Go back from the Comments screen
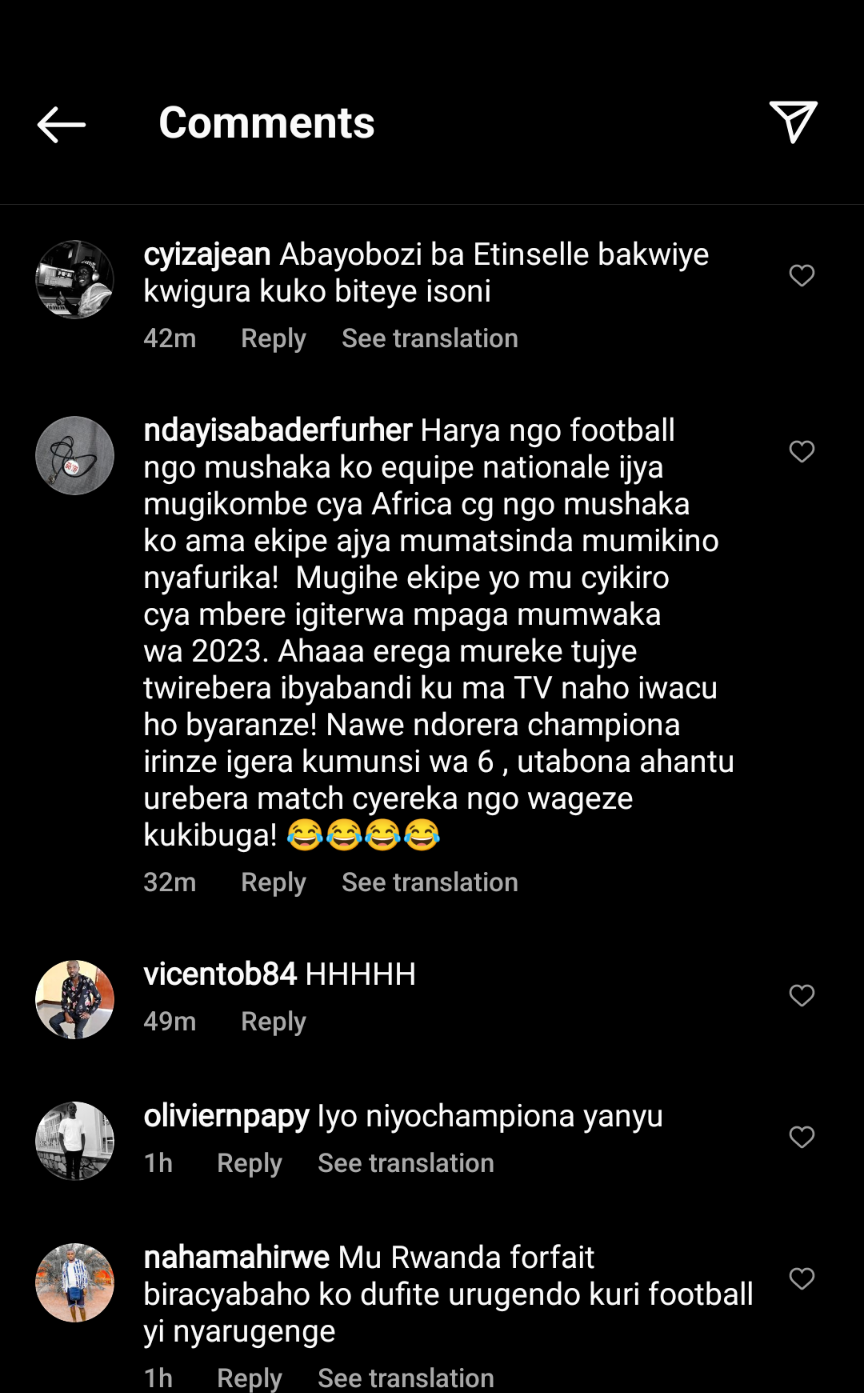This screenshot has width=864, height=1393. (61, 124)
